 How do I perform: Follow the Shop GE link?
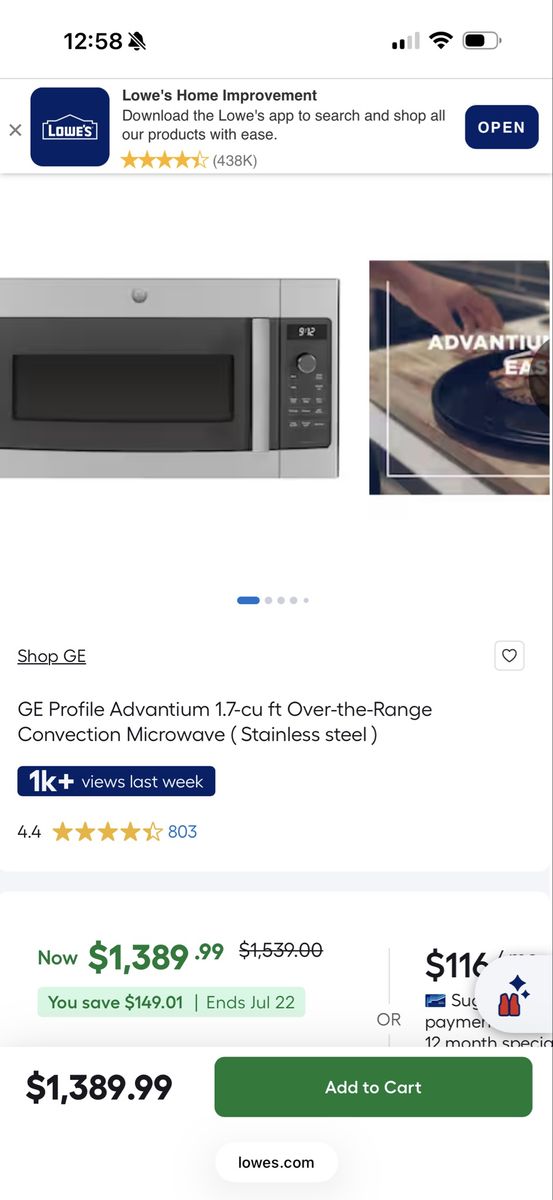51,656
